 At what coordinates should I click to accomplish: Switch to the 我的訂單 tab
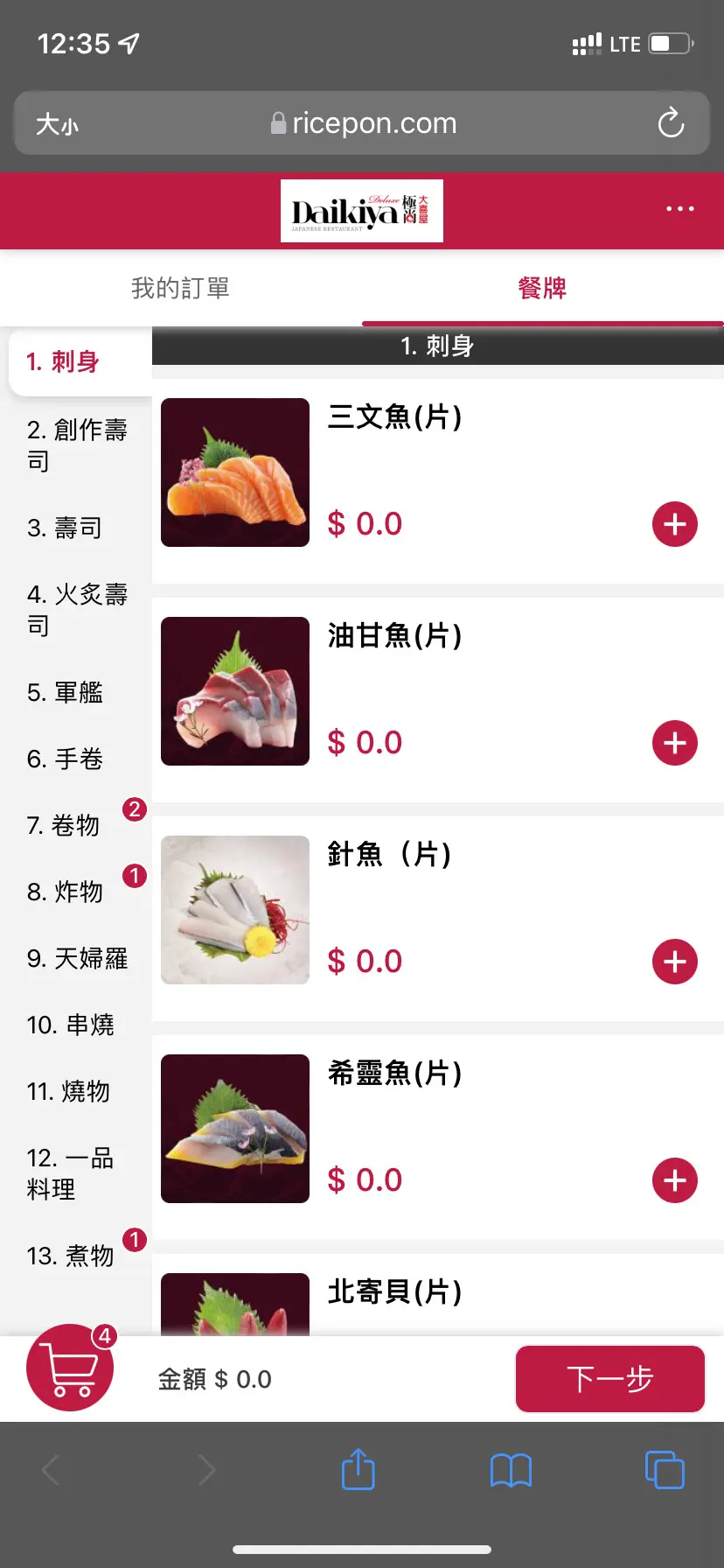(180, 288)
